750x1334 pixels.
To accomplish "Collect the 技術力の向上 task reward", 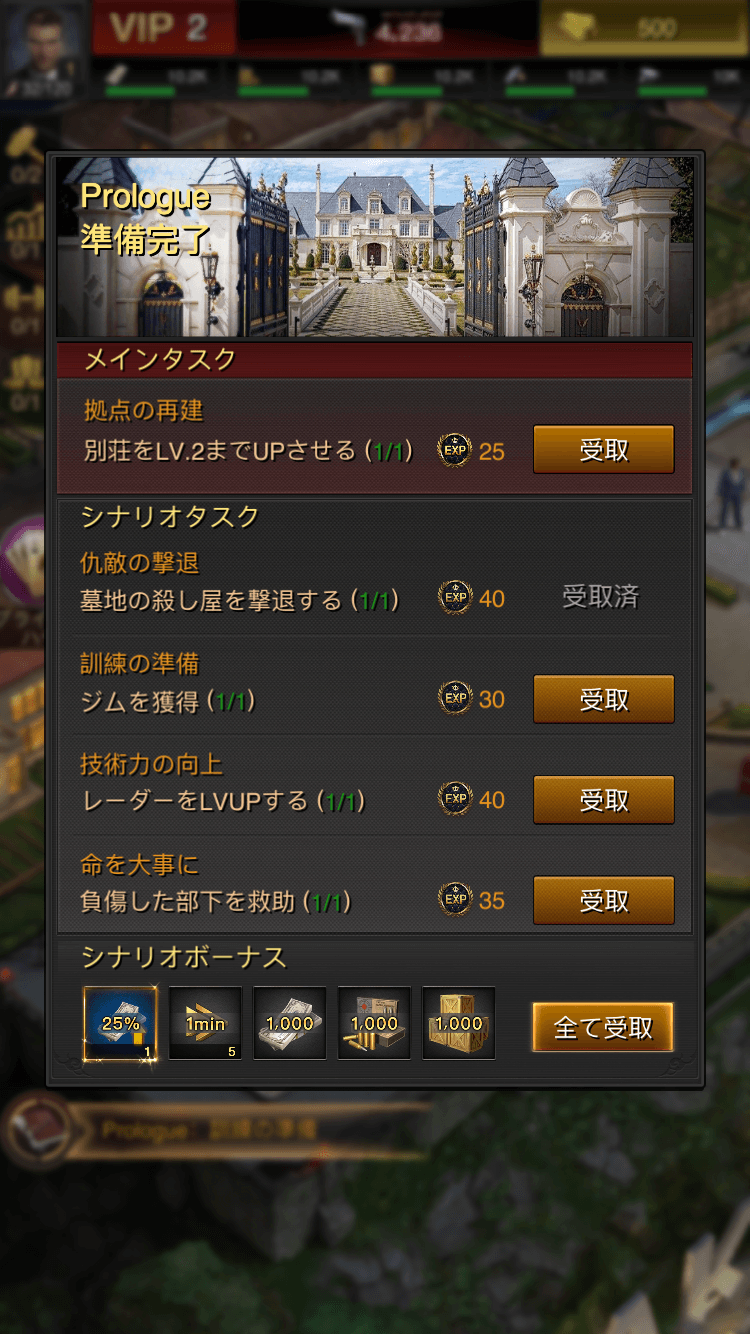I will [603, 800].
